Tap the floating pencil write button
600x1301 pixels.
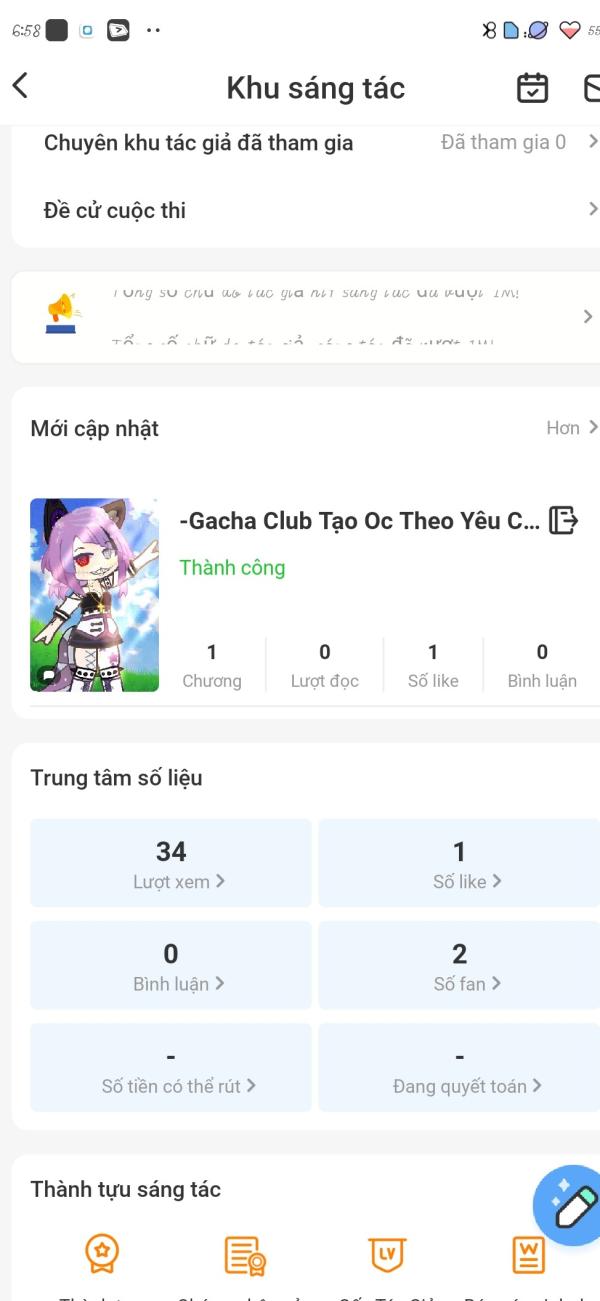coord(572,1204)
